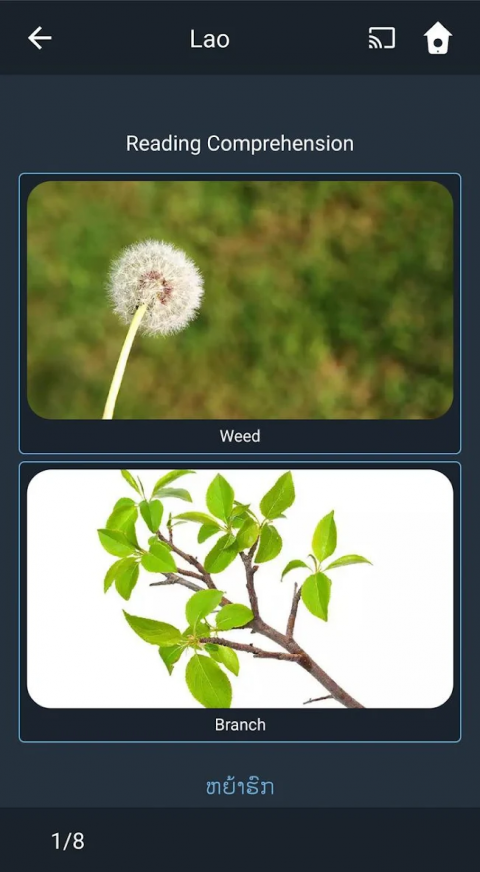
Task: Go back using the top arrow
Action: tap(39, 38)
